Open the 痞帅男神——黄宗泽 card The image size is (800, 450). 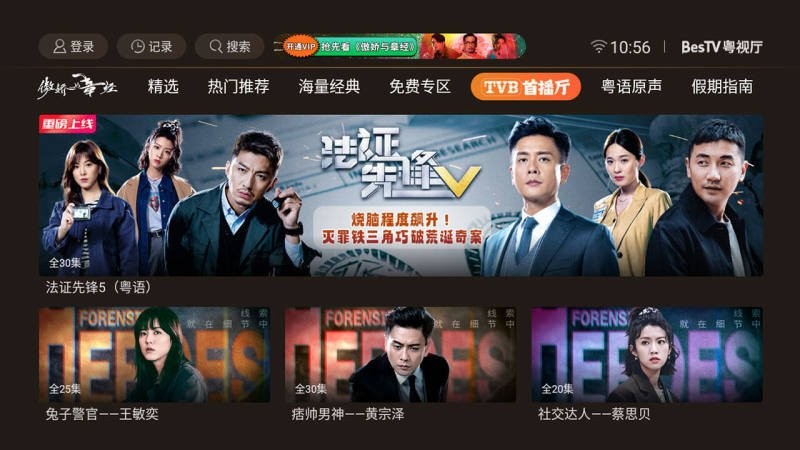click(400, 355)
